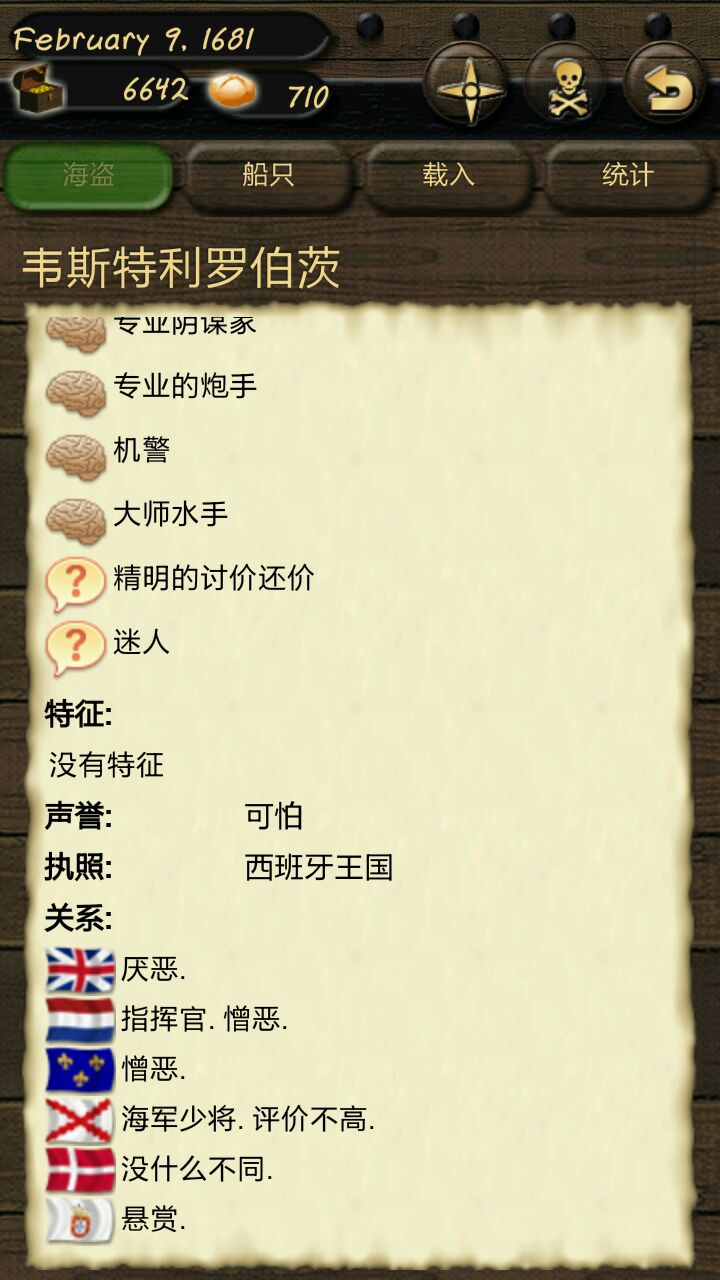Tap the skull and crossbones icon
720x1280 pixels.
coord(566,89)
